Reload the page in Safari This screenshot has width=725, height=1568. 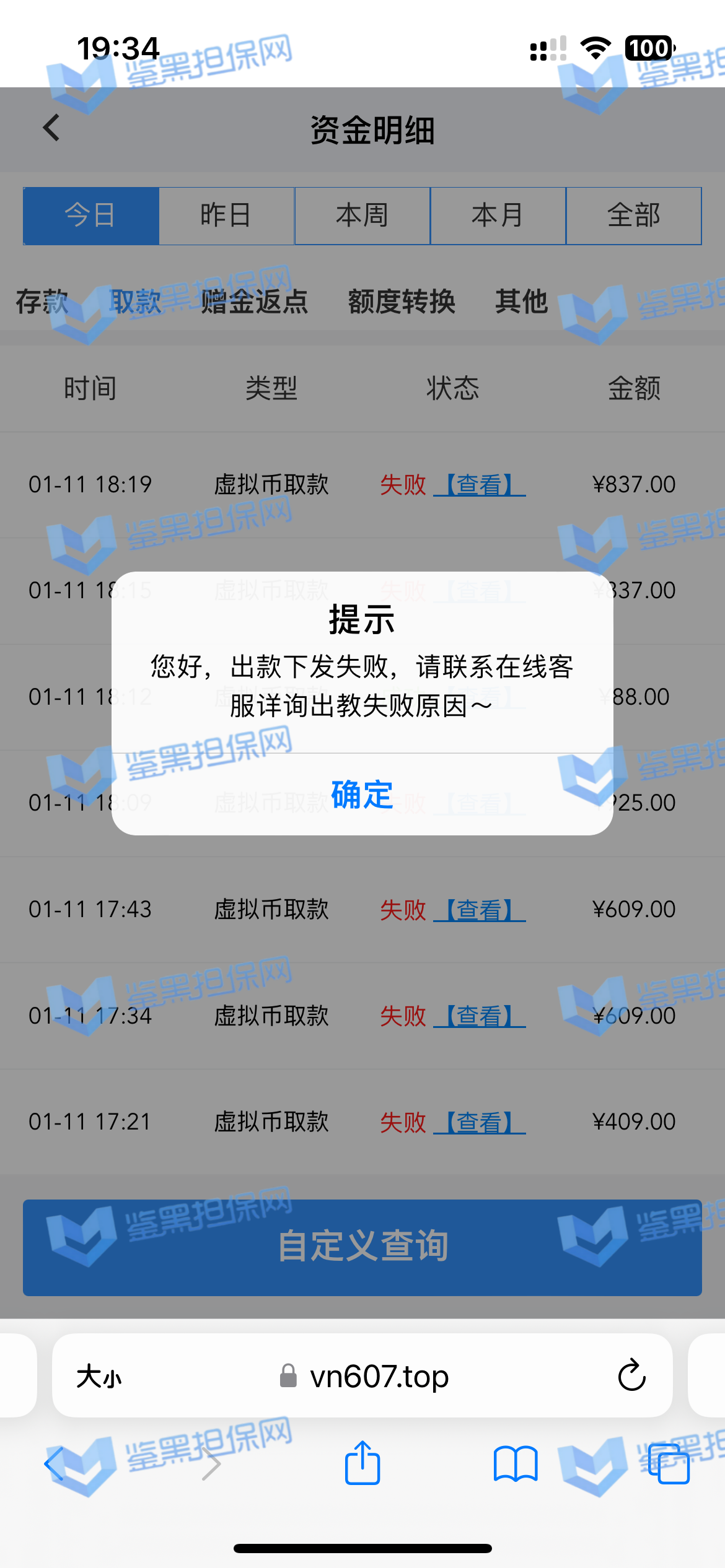(x=631, y=1376)
